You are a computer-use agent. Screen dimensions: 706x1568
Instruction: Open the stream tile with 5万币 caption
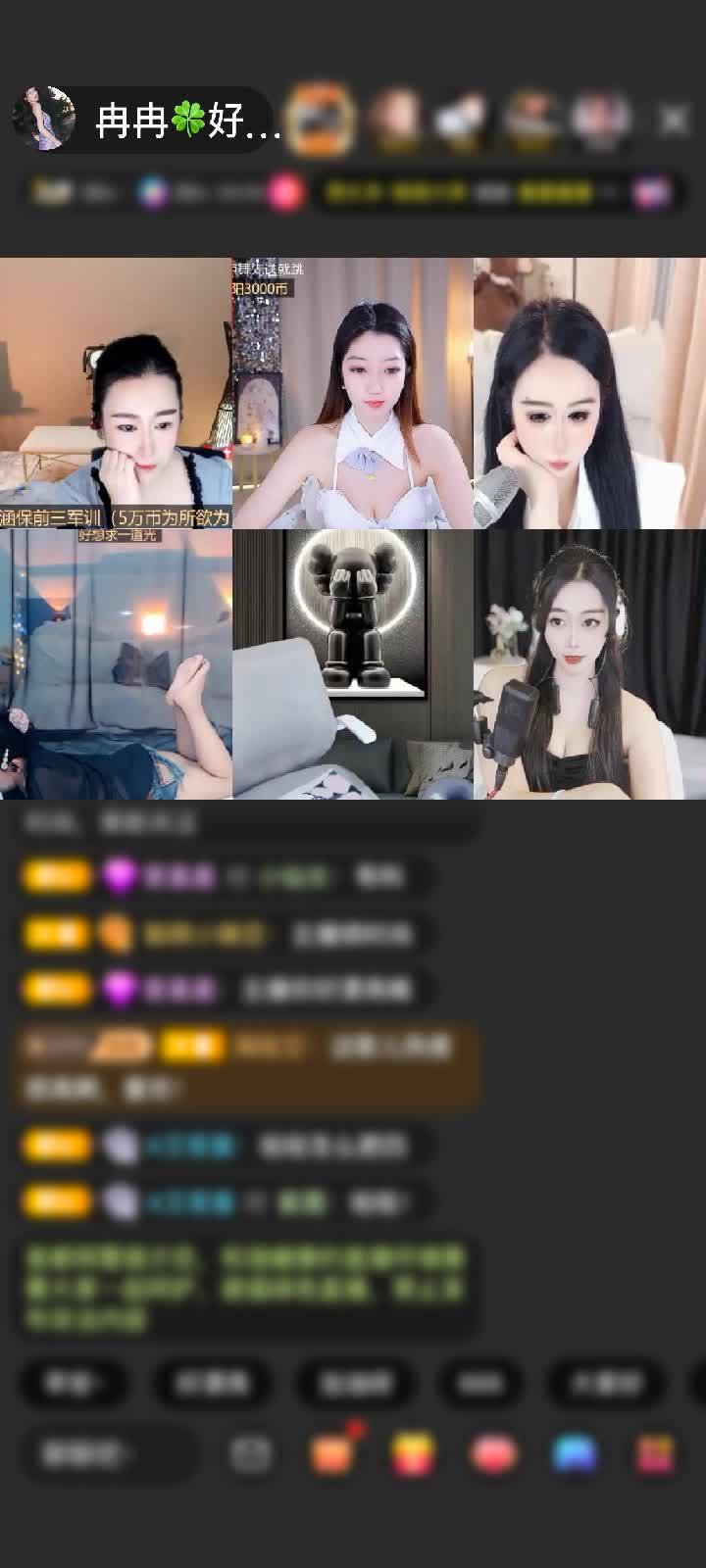[116, 393]
